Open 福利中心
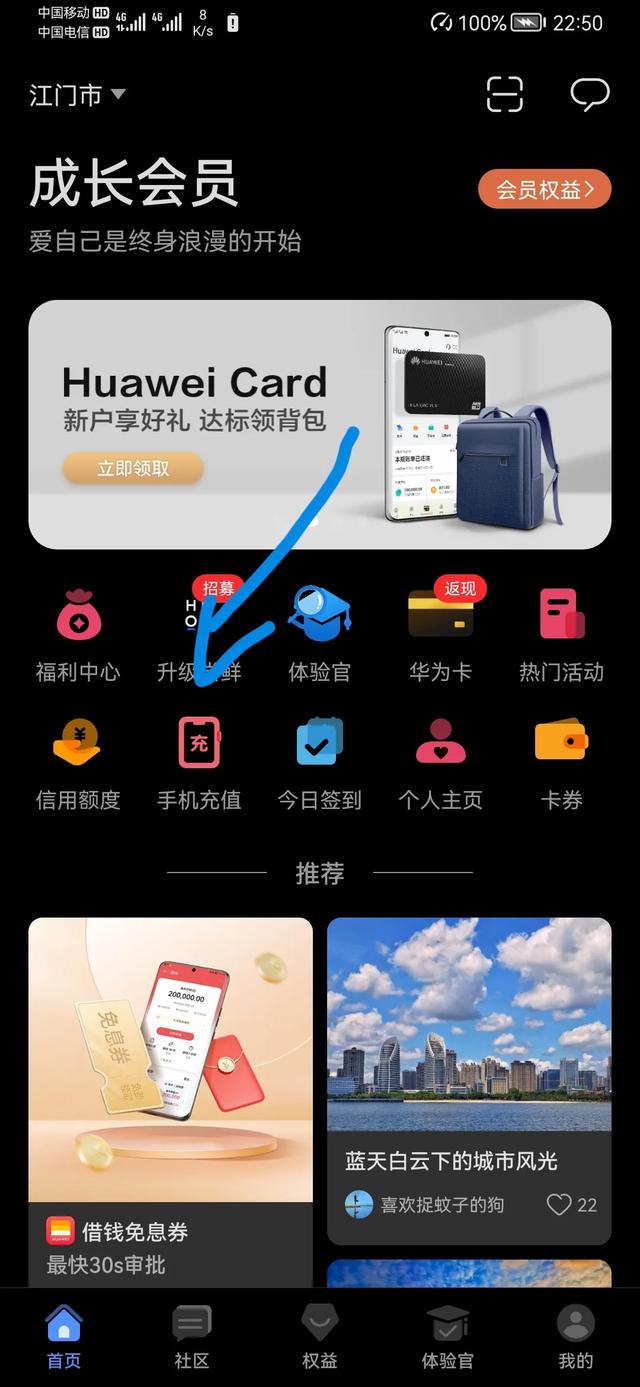Viewport: 640px width, 1387px height. click(77, 635)
